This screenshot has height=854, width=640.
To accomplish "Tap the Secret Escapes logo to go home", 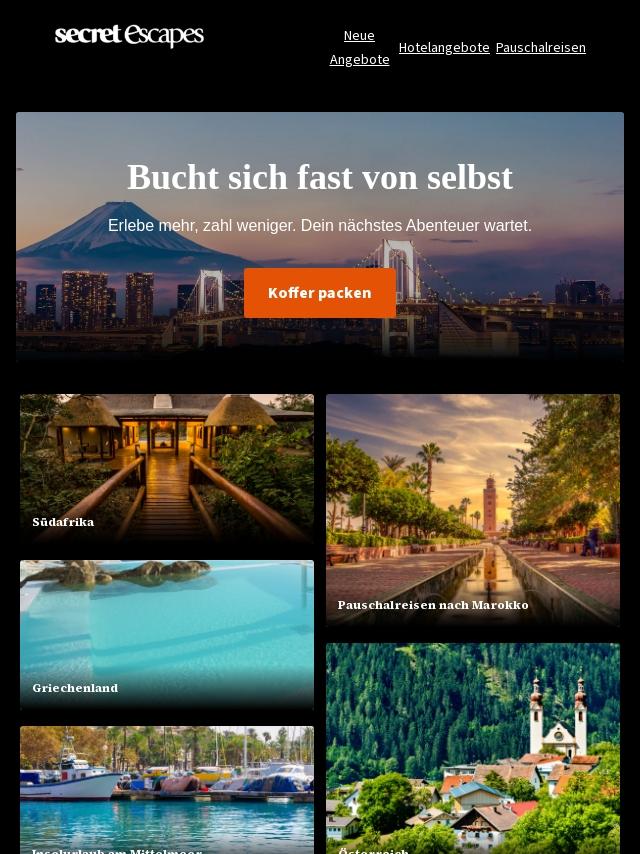I will [x=129, y=36].
